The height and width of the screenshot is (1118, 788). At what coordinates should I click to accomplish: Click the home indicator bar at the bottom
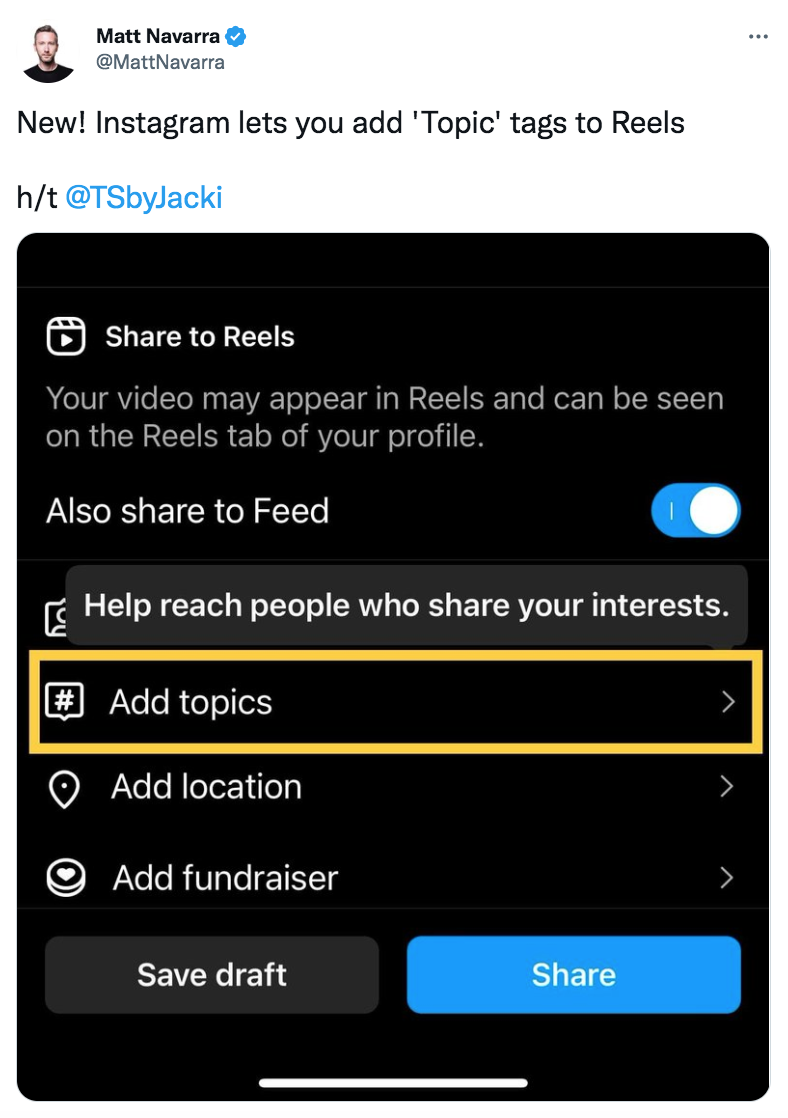click(394, 1083)
